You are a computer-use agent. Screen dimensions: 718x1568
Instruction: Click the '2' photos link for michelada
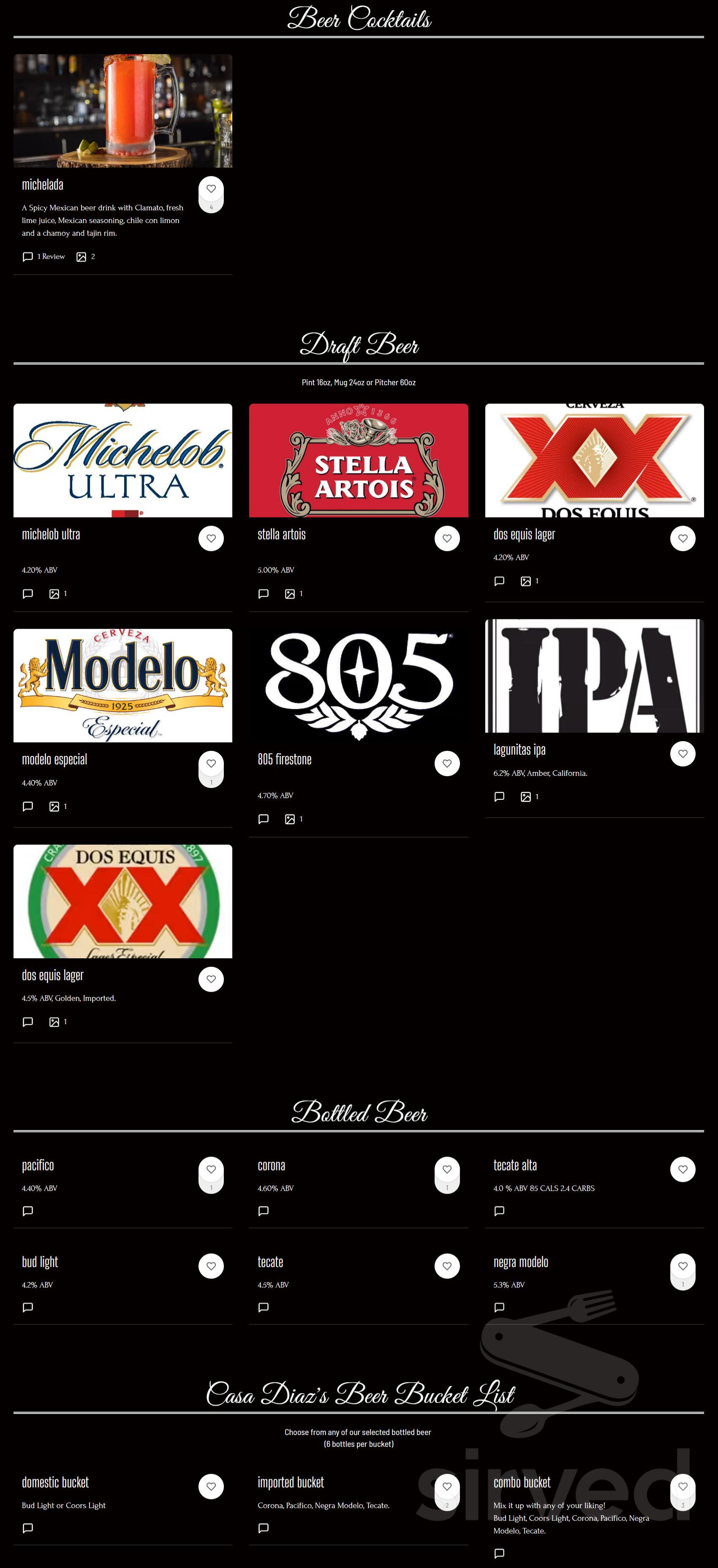pyautogui.click(x=86, y=256)
